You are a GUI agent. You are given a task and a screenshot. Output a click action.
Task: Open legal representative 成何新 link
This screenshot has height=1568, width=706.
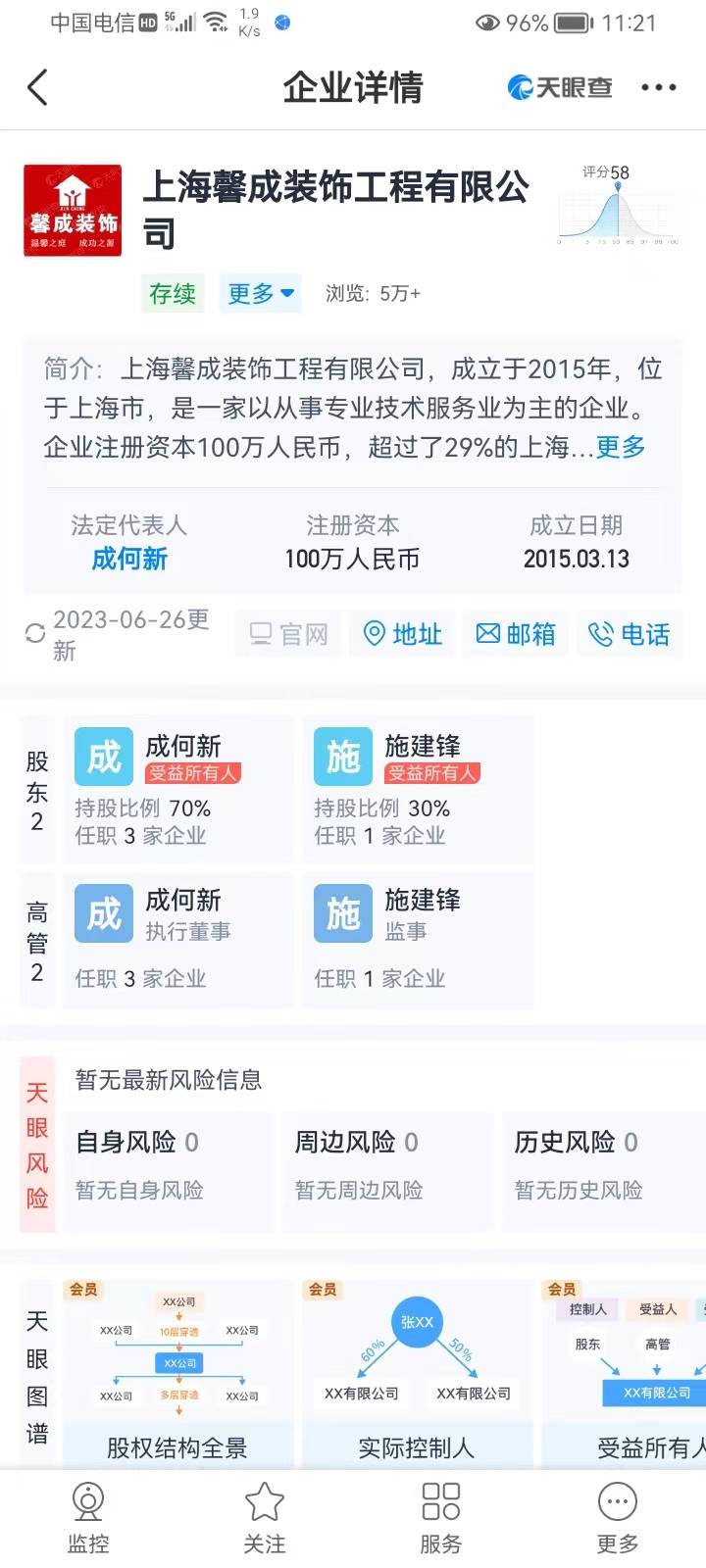(129, 559)
